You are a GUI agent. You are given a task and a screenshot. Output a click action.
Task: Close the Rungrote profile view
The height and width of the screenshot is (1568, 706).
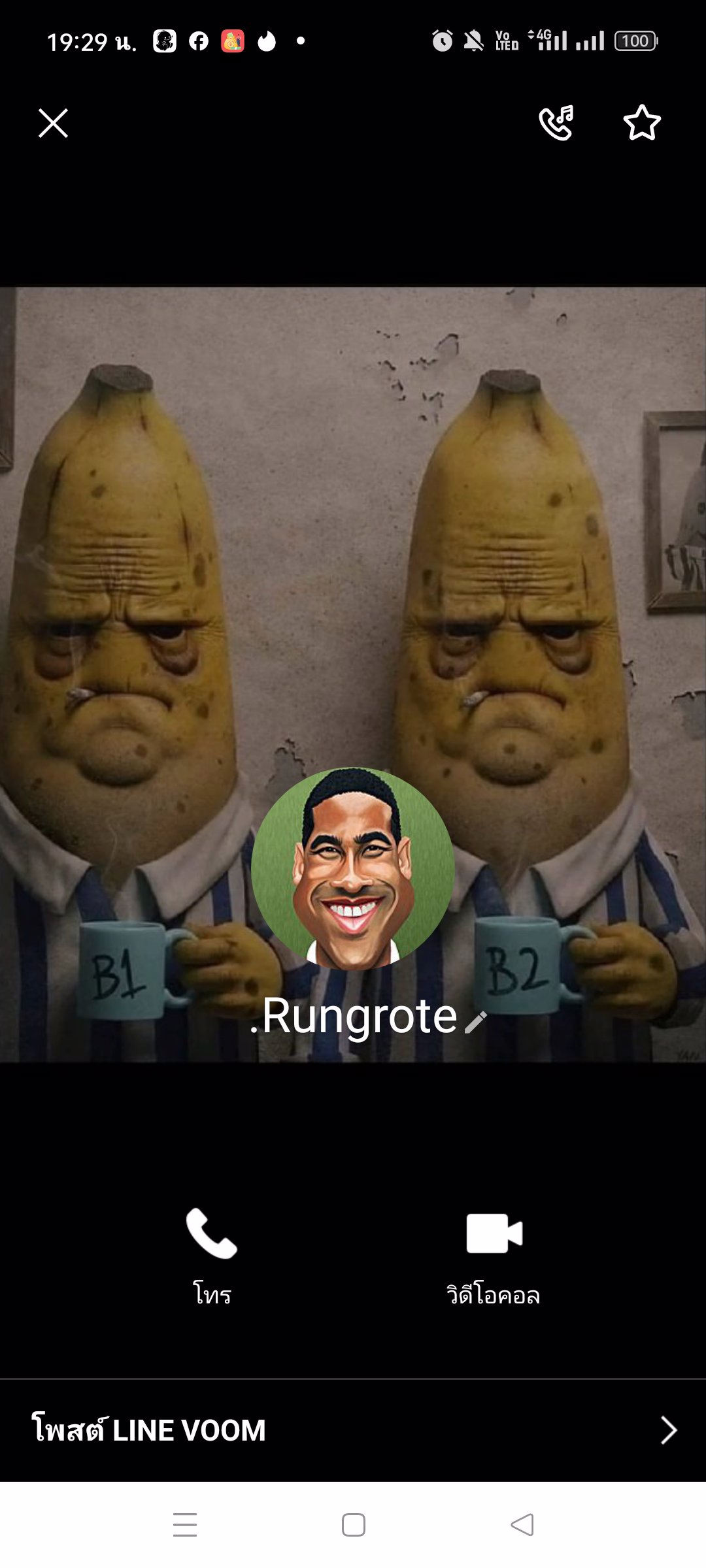coord(53,123)
